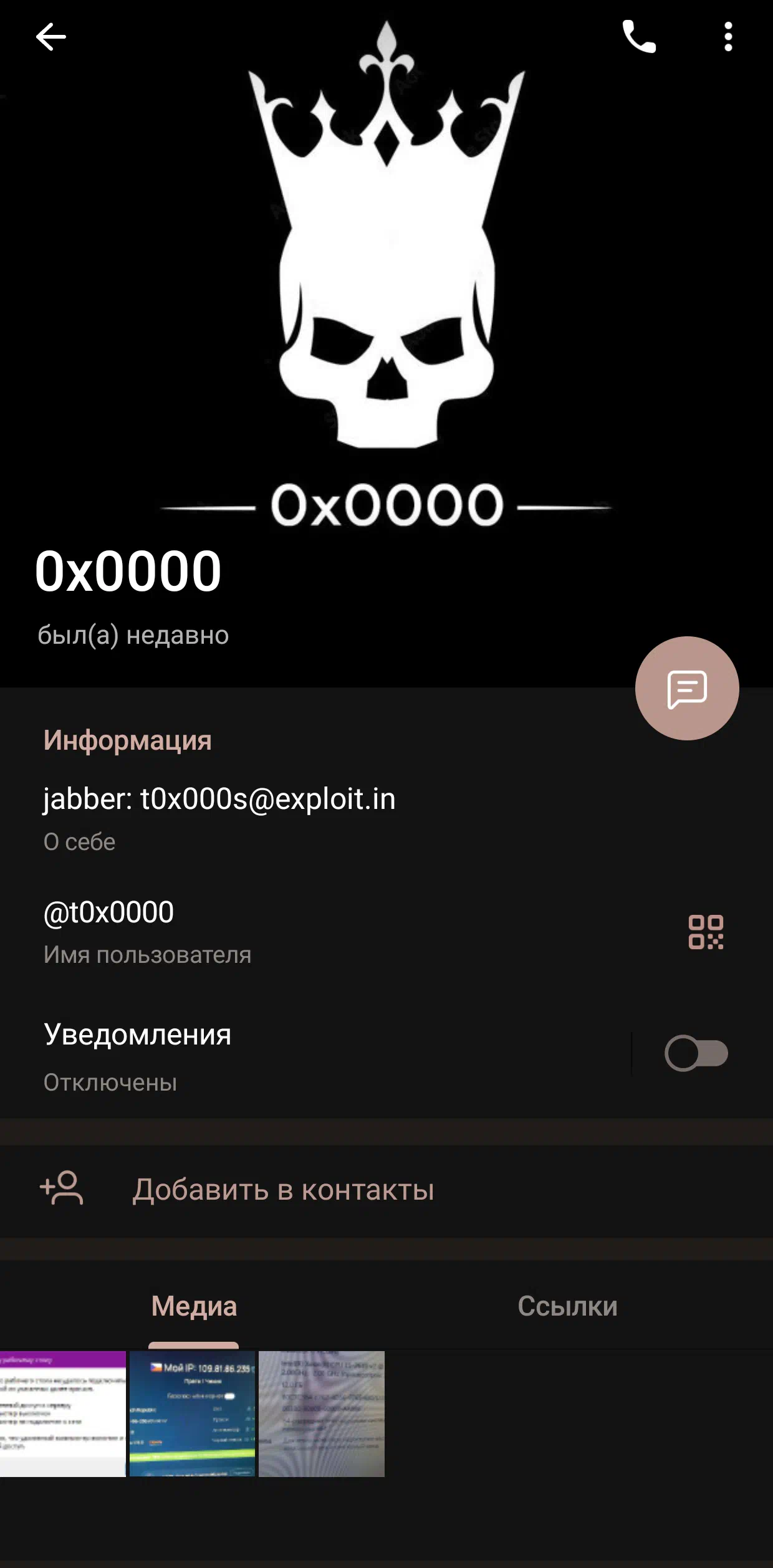Image resolution: width=773 pixels, height=1568 pixels.
Task: Go back using the arrow icon
Action: click(50, 37)
